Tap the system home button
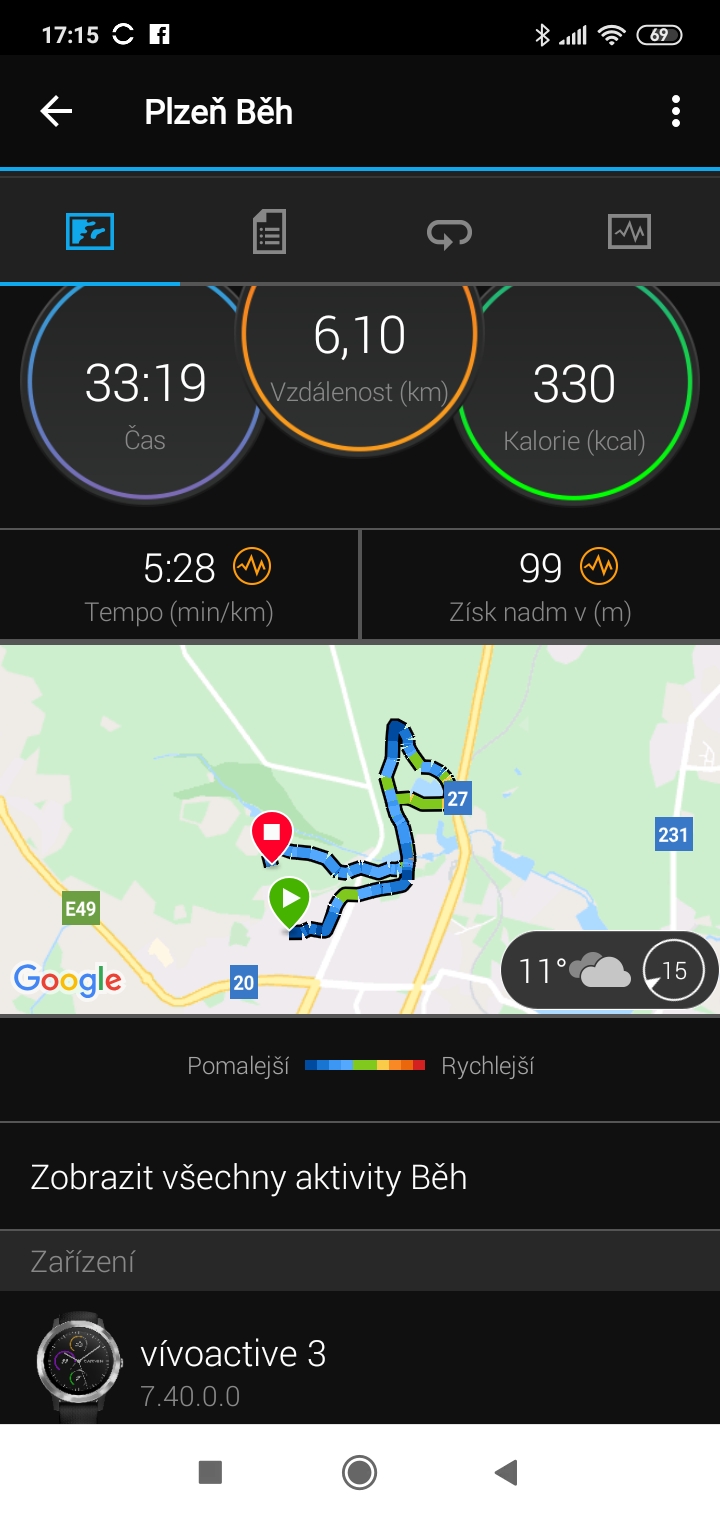This screenshot has height=1520, width=720. (x=359, y=1472)
